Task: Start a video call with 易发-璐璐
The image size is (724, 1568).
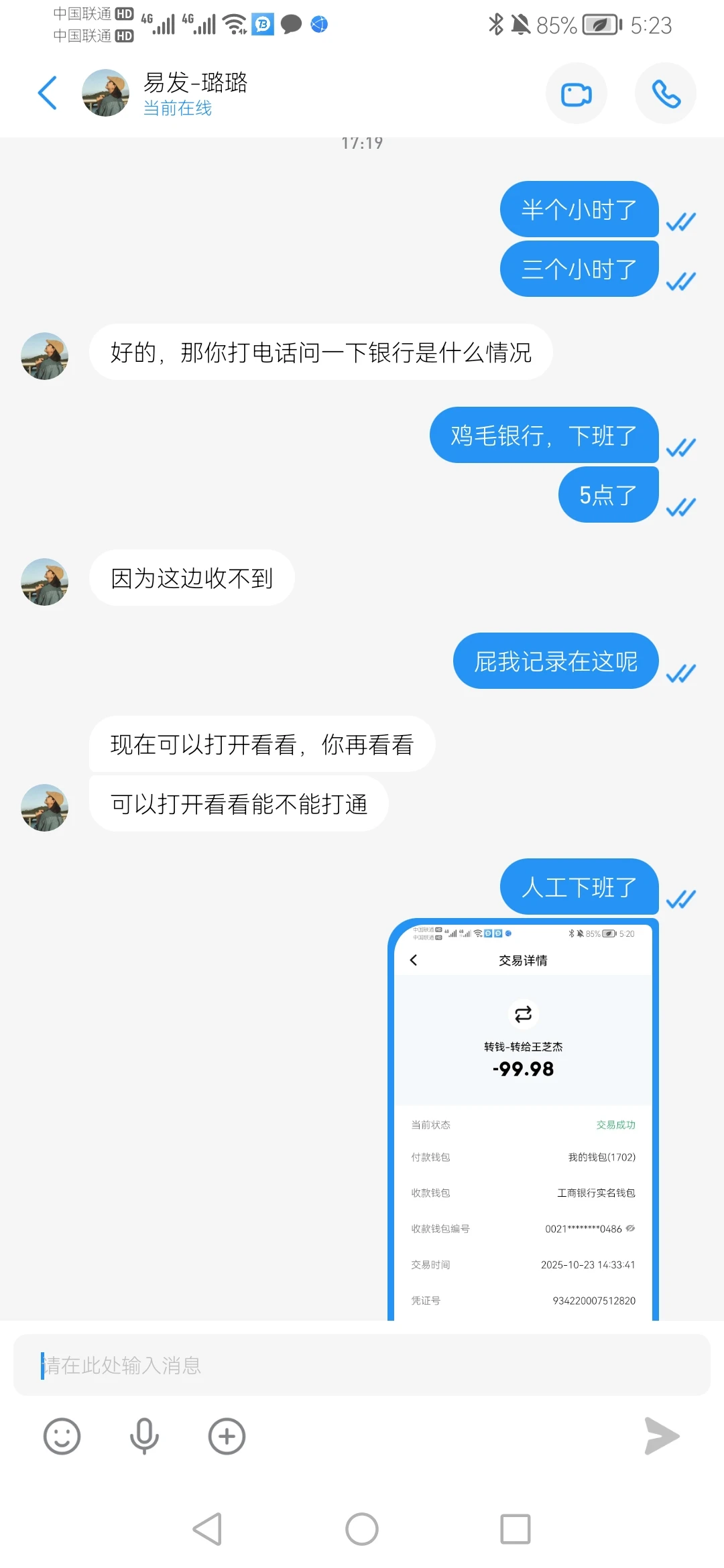Action: point(576,93)
